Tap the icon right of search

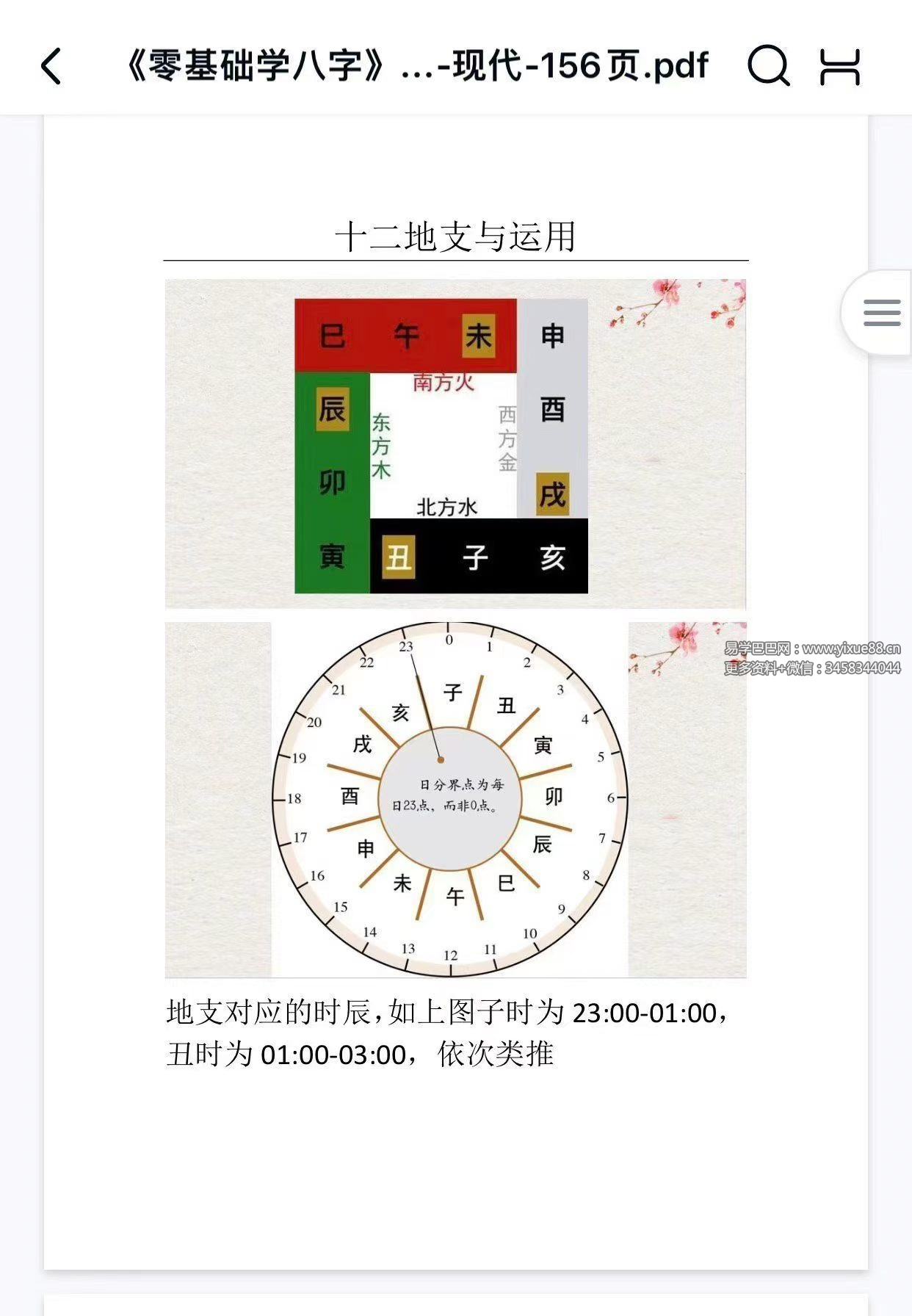tap(840, 67)
